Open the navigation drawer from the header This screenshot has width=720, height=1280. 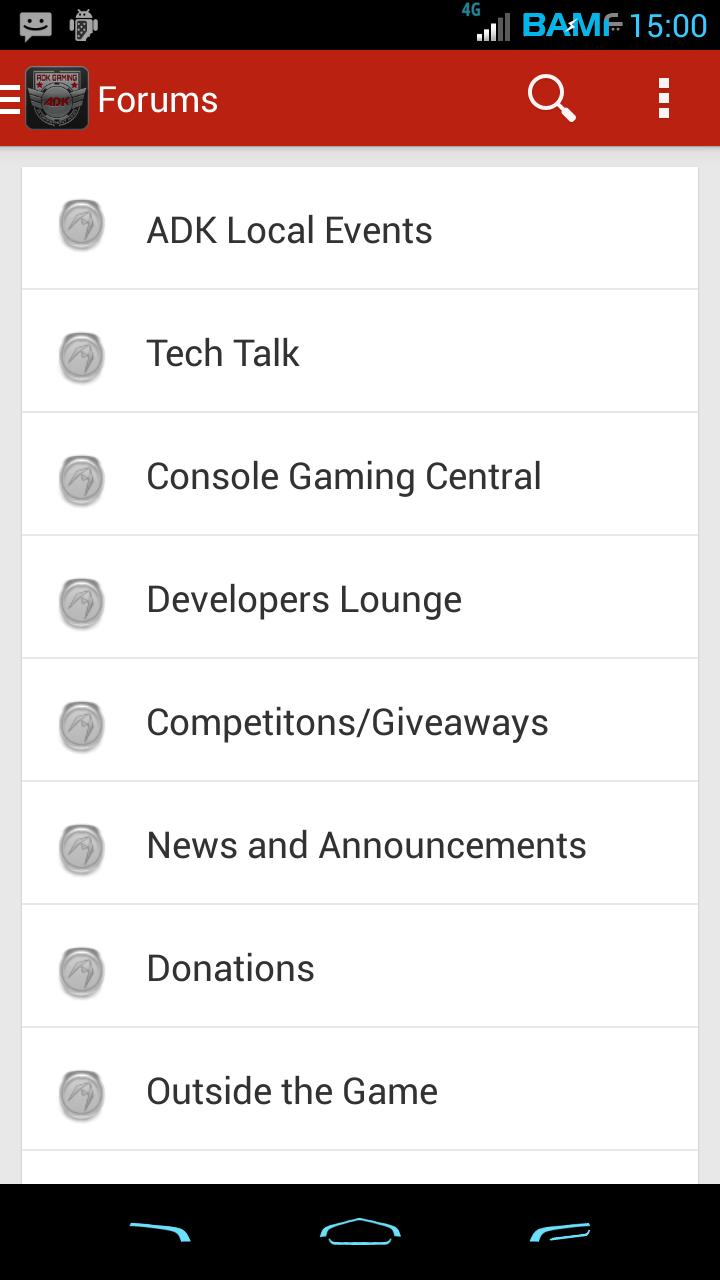click(x=8, y=97)
